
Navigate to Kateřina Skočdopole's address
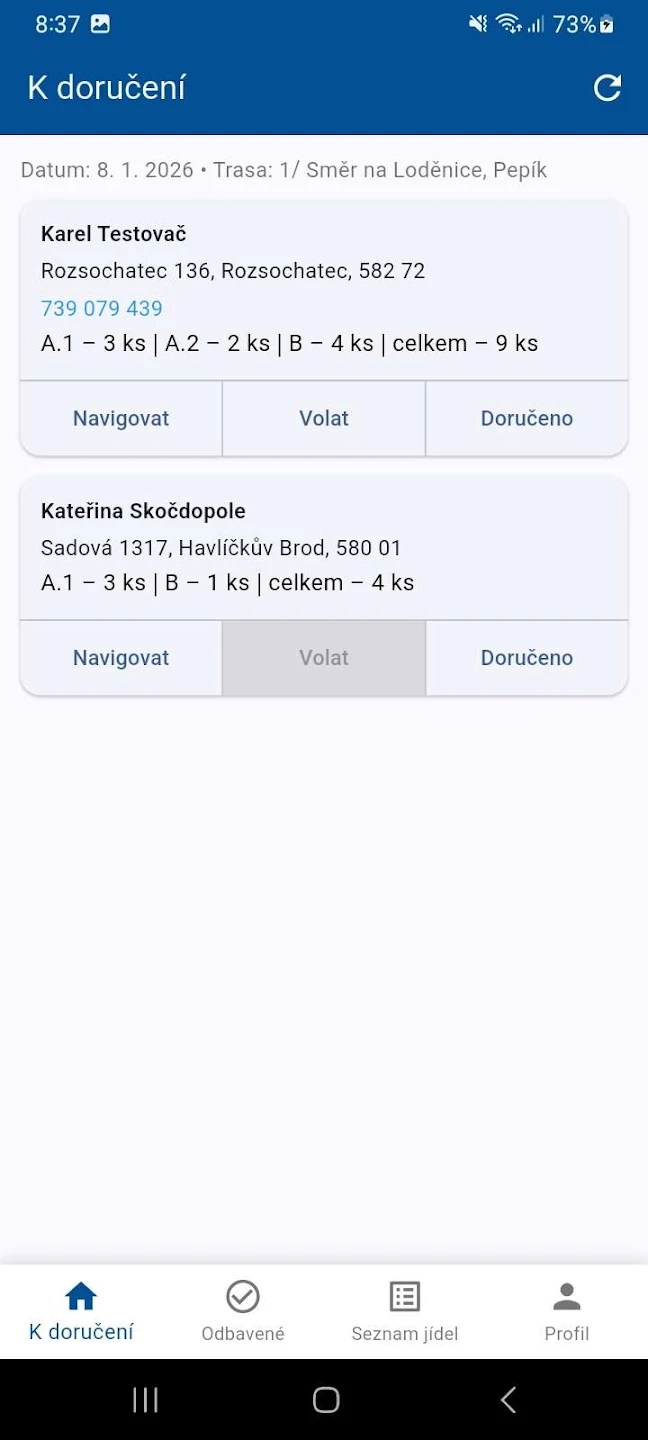point(121,657)
